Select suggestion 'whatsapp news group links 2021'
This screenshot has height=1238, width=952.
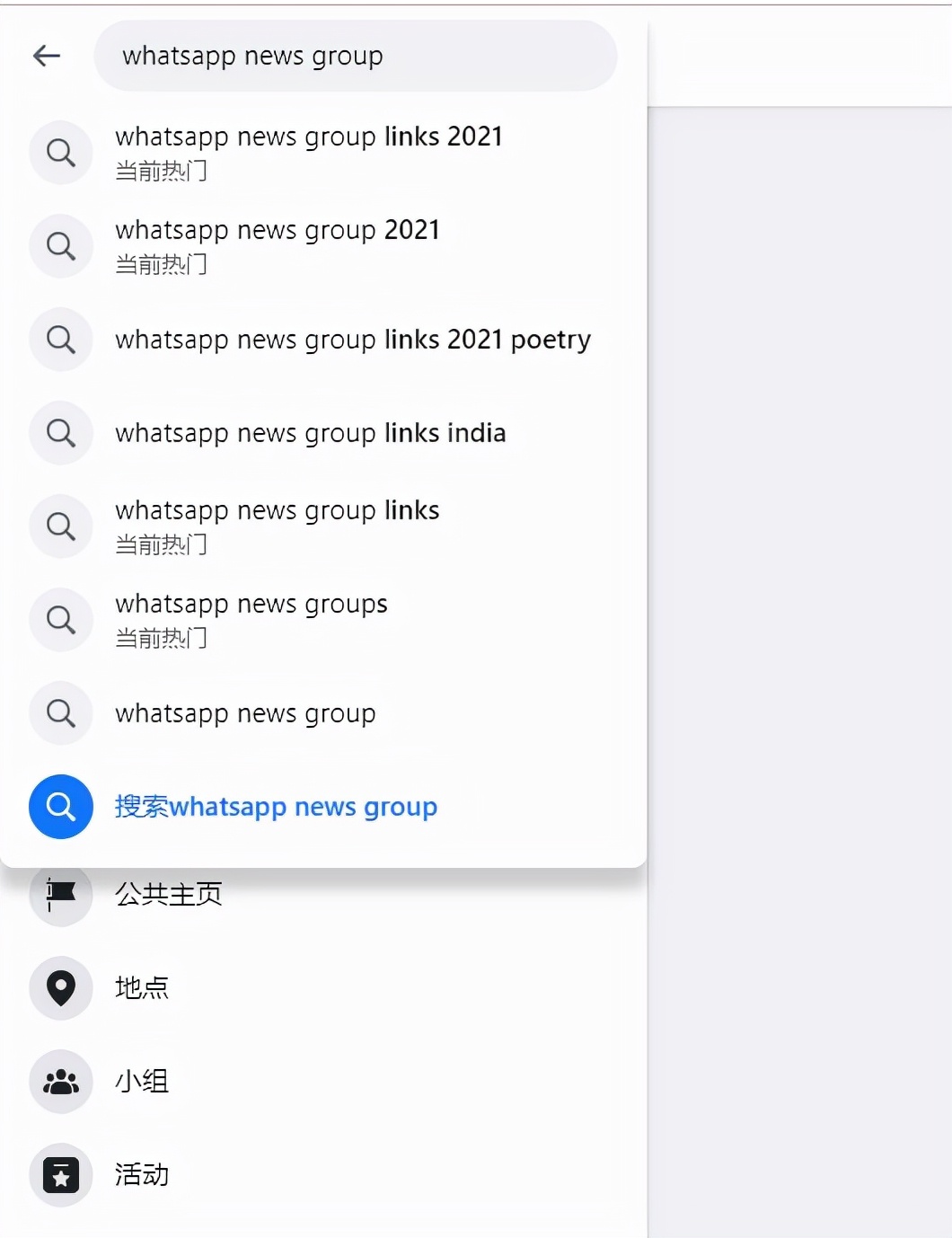[308, 137]
